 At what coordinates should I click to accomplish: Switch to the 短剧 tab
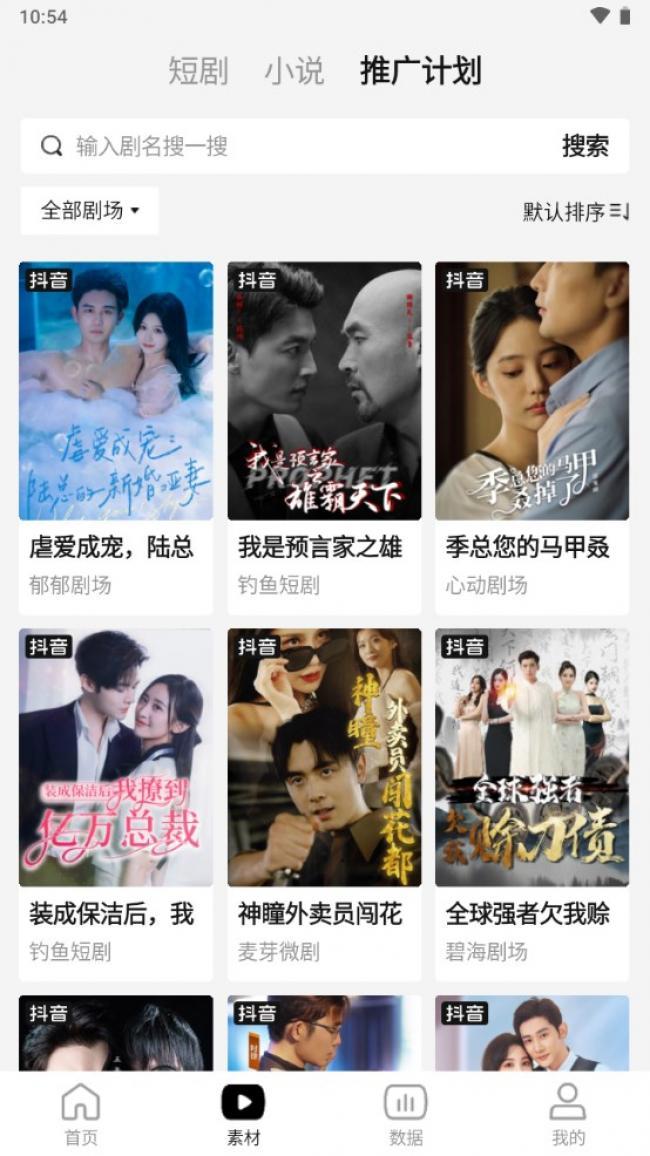pos(198,72)
